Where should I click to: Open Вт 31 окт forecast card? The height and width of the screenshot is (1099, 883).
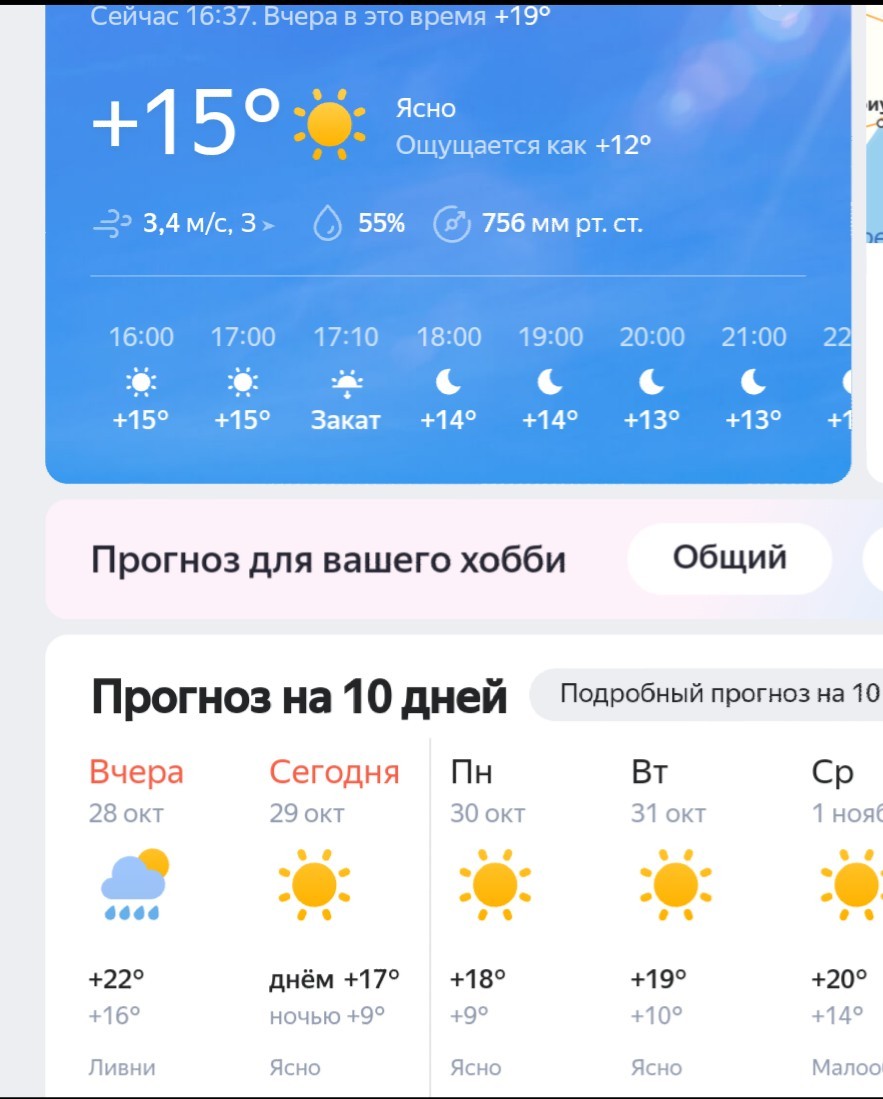675,915
